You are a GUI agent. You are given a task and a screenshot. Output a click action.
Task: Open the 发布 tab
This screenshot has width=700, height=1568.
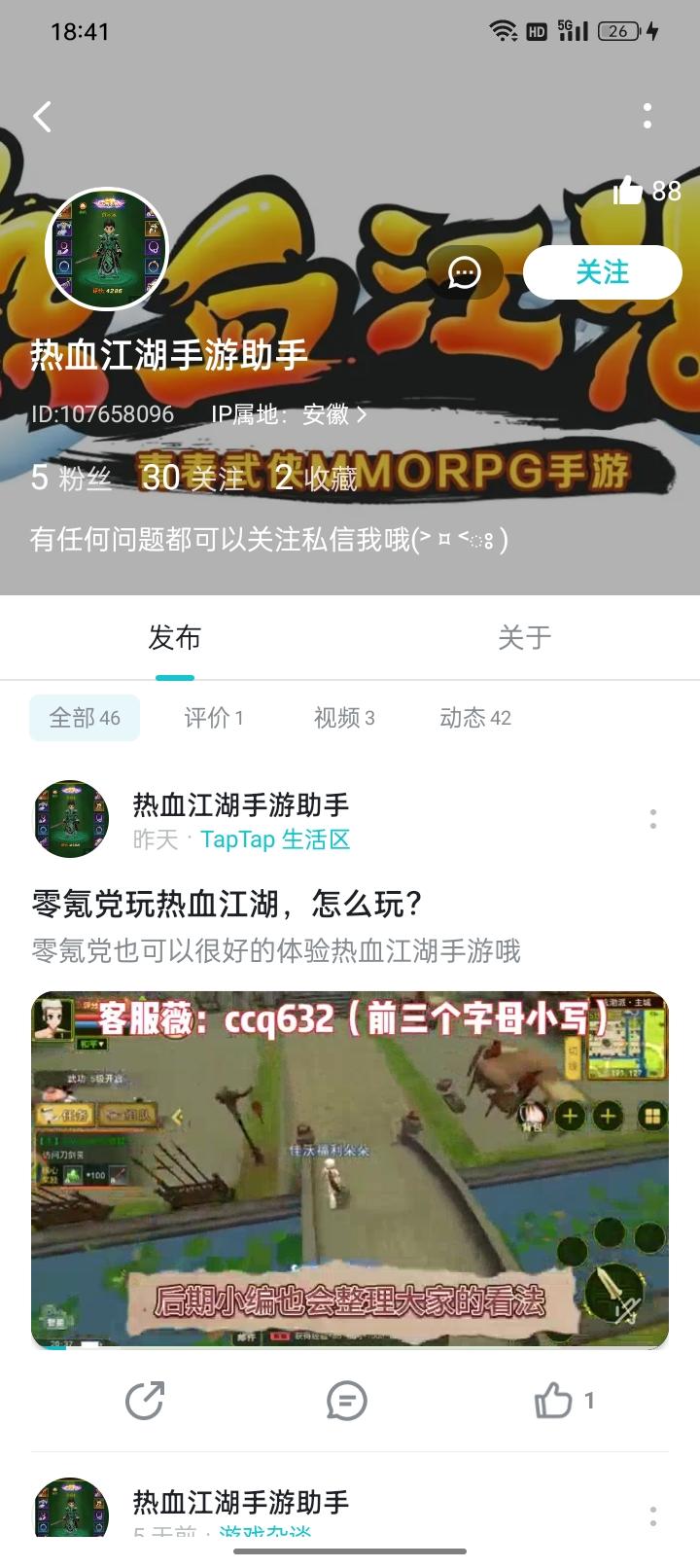175,638
